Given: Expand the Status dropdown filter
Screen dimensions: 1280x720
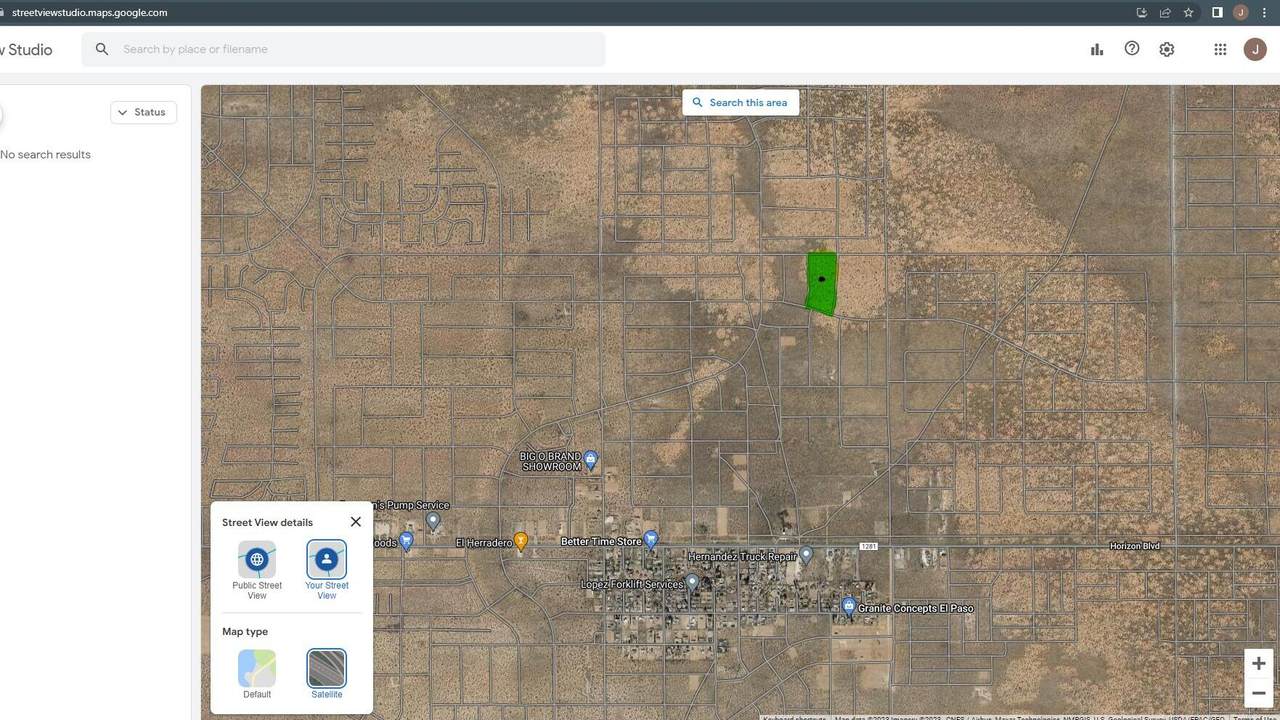Looking at the screenshot, I should [143, 112].
